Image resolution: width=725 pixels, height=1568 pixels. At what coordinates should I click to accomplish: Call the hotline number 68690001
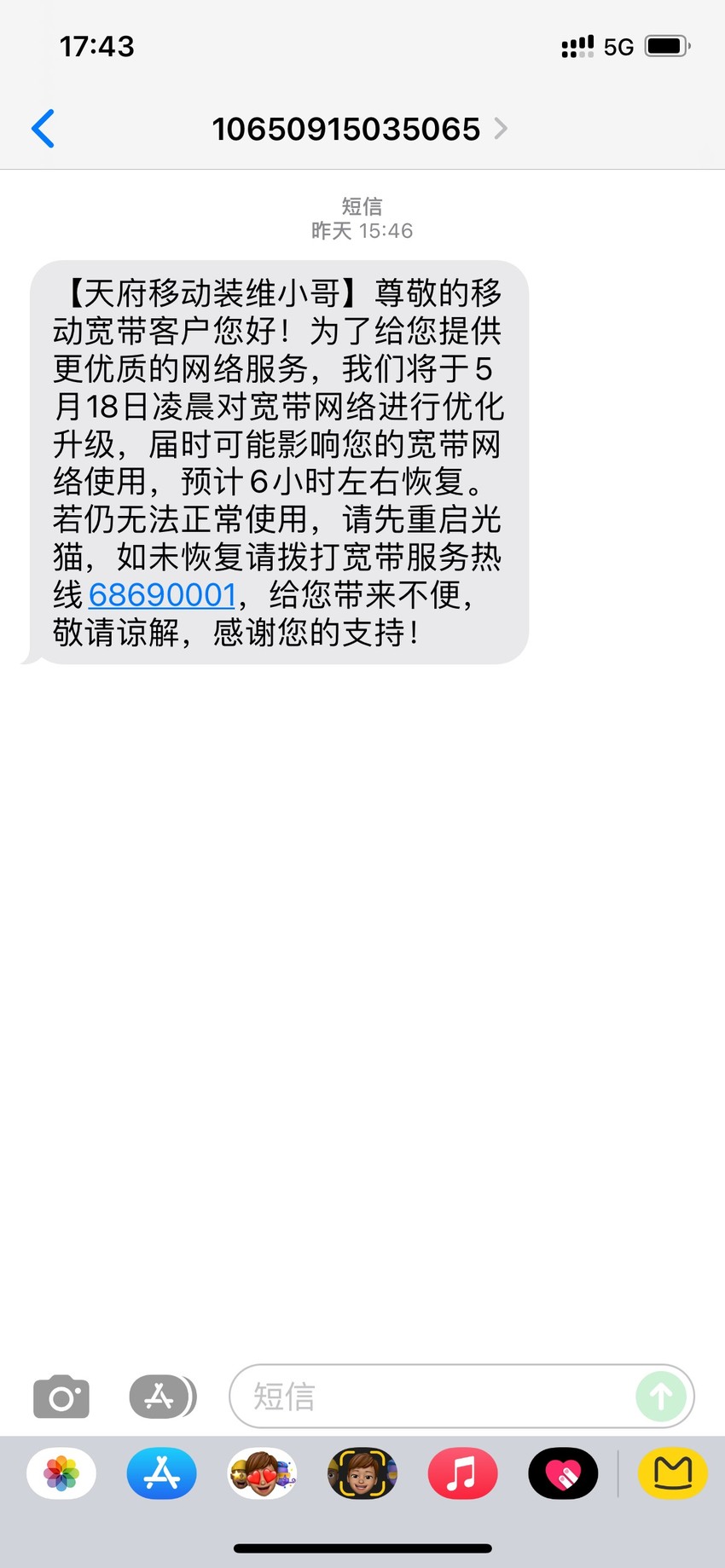pos(162,594)
